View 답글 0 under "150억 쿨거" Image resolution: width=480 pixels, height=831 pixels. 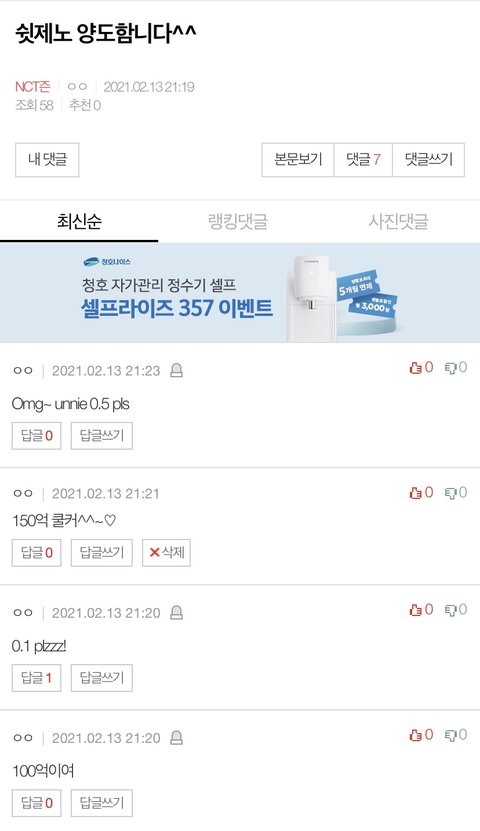point(37,553)
